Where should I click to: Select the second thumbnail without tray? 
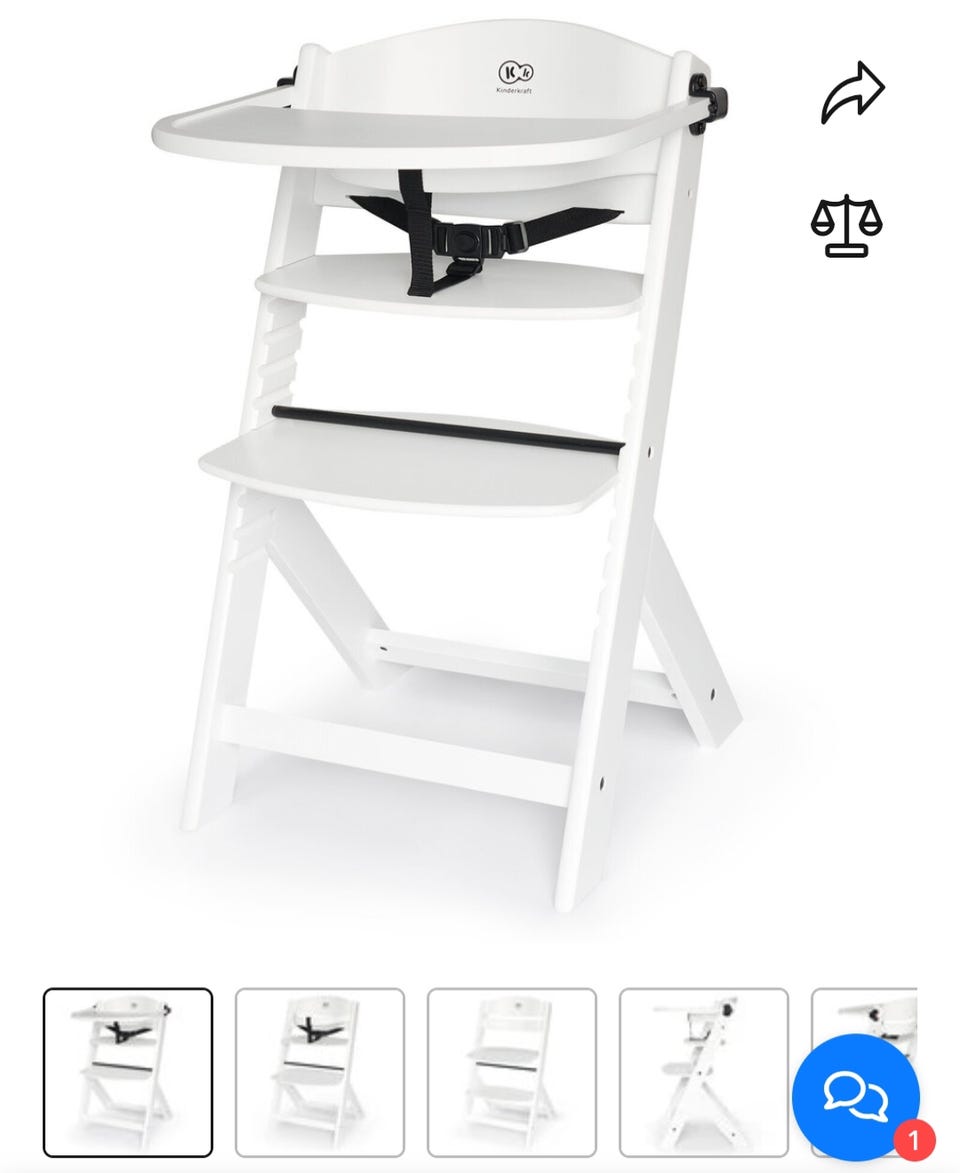click(x=320, y=1072)
